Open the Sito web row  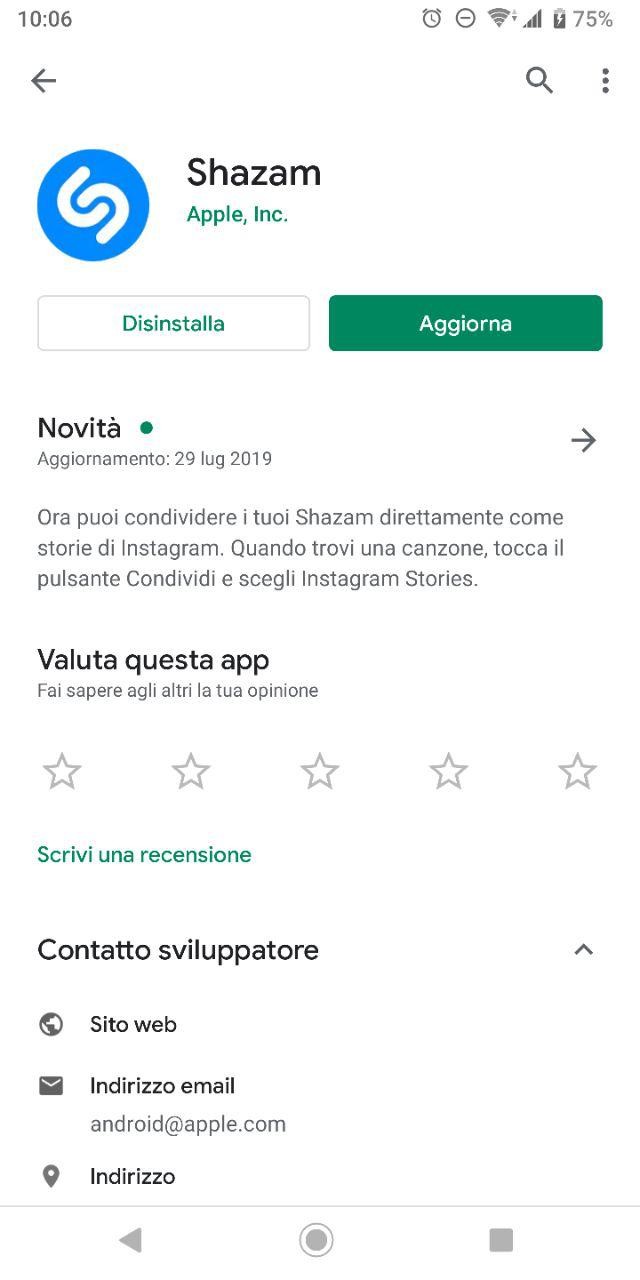133,1024
